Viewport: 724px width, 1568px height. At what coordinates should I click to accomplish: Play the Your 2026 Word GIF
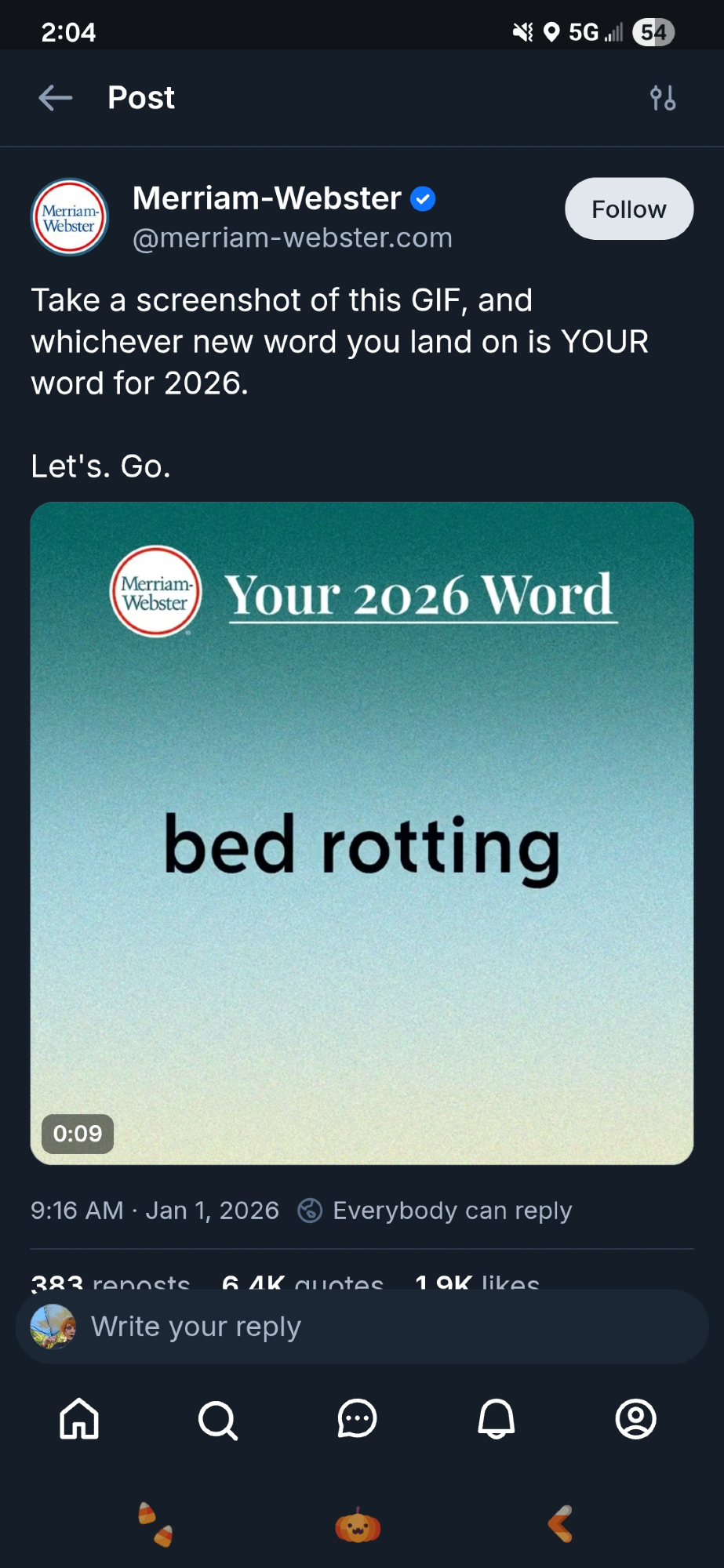point(362,833)
